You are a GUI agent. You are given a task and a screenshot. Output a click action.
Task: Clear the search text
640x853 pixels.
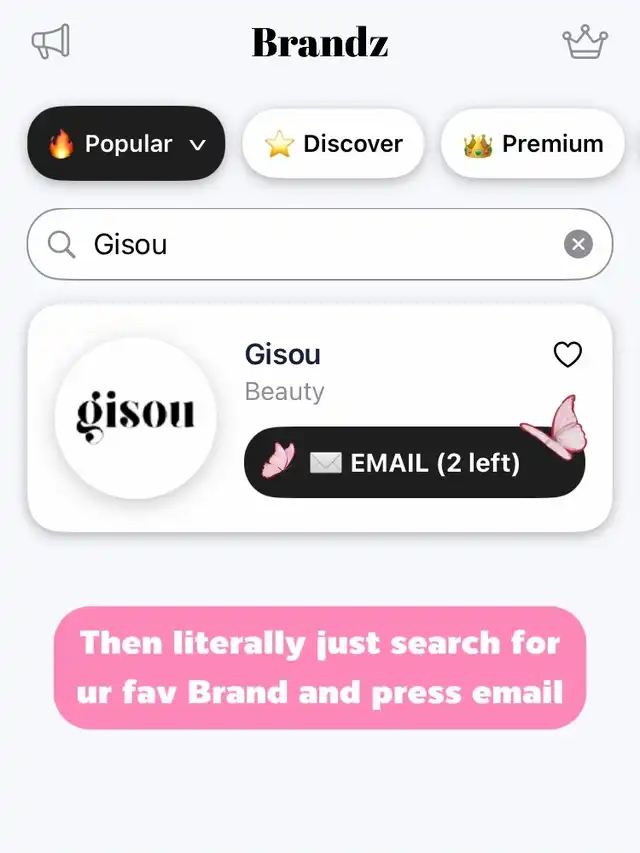click(578, 244)
